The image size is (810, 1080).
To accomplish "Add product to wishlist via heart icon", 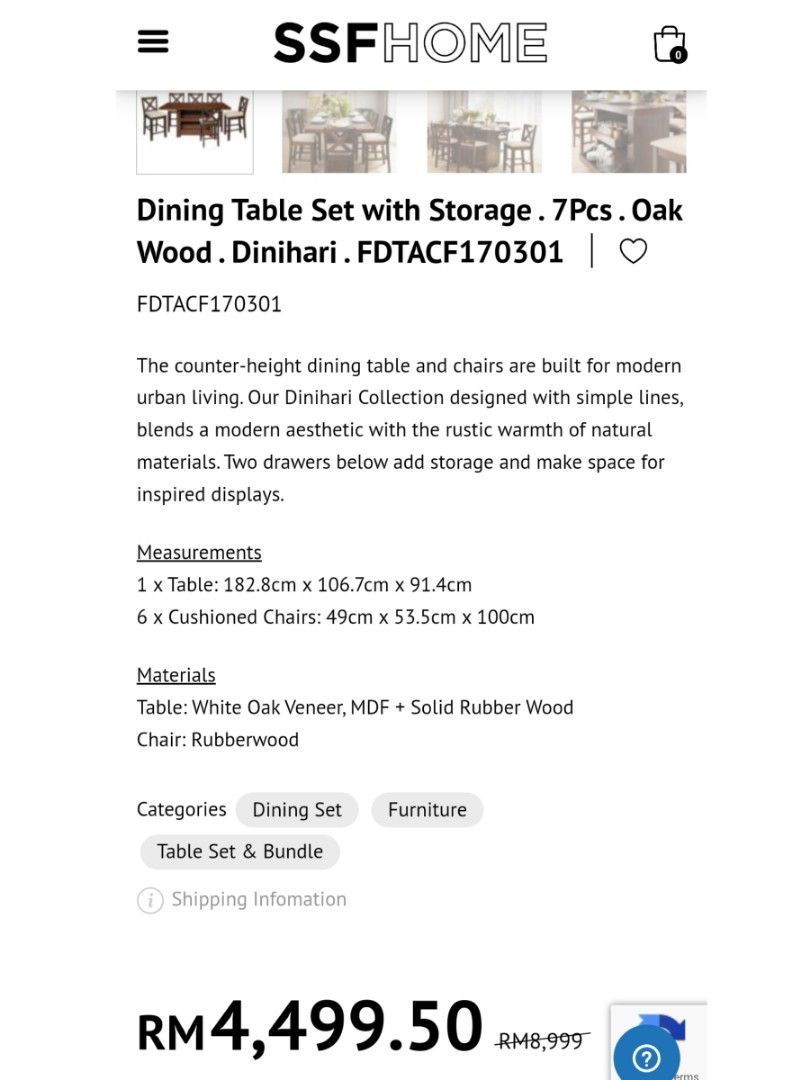I will point(634,251).
